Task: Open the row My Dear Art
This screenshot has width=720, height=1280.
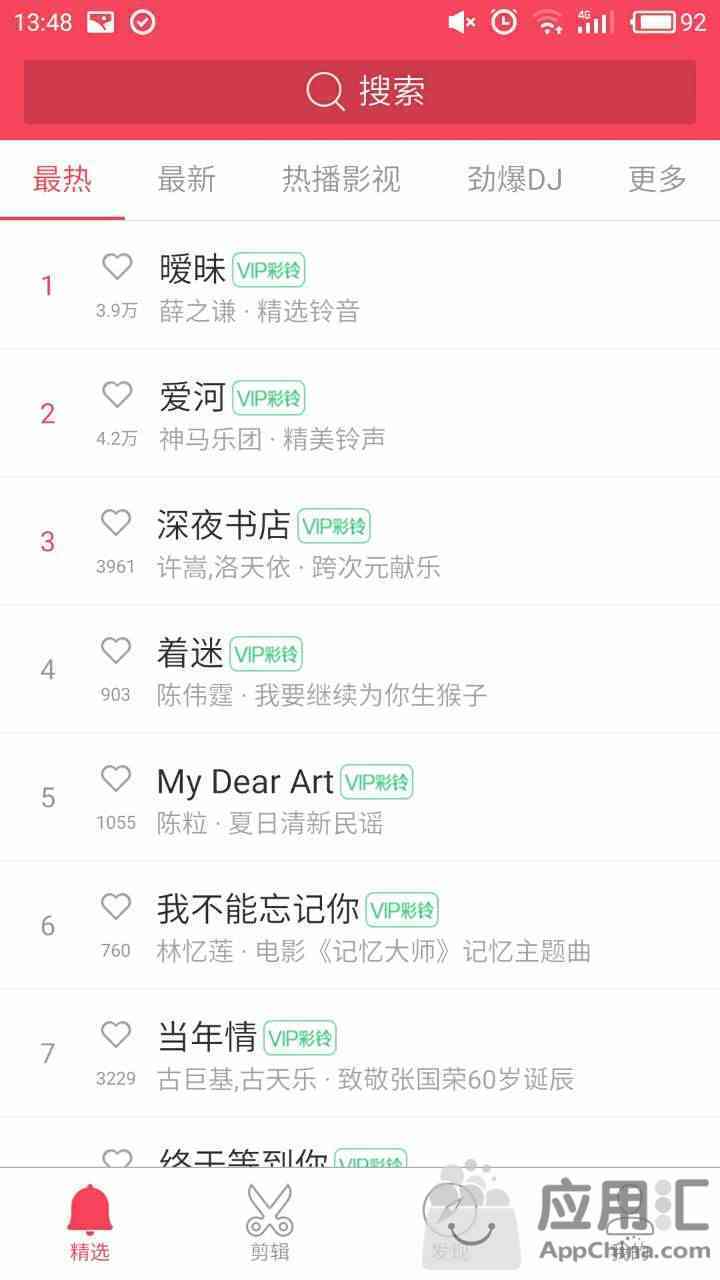Action: [360, 798]
